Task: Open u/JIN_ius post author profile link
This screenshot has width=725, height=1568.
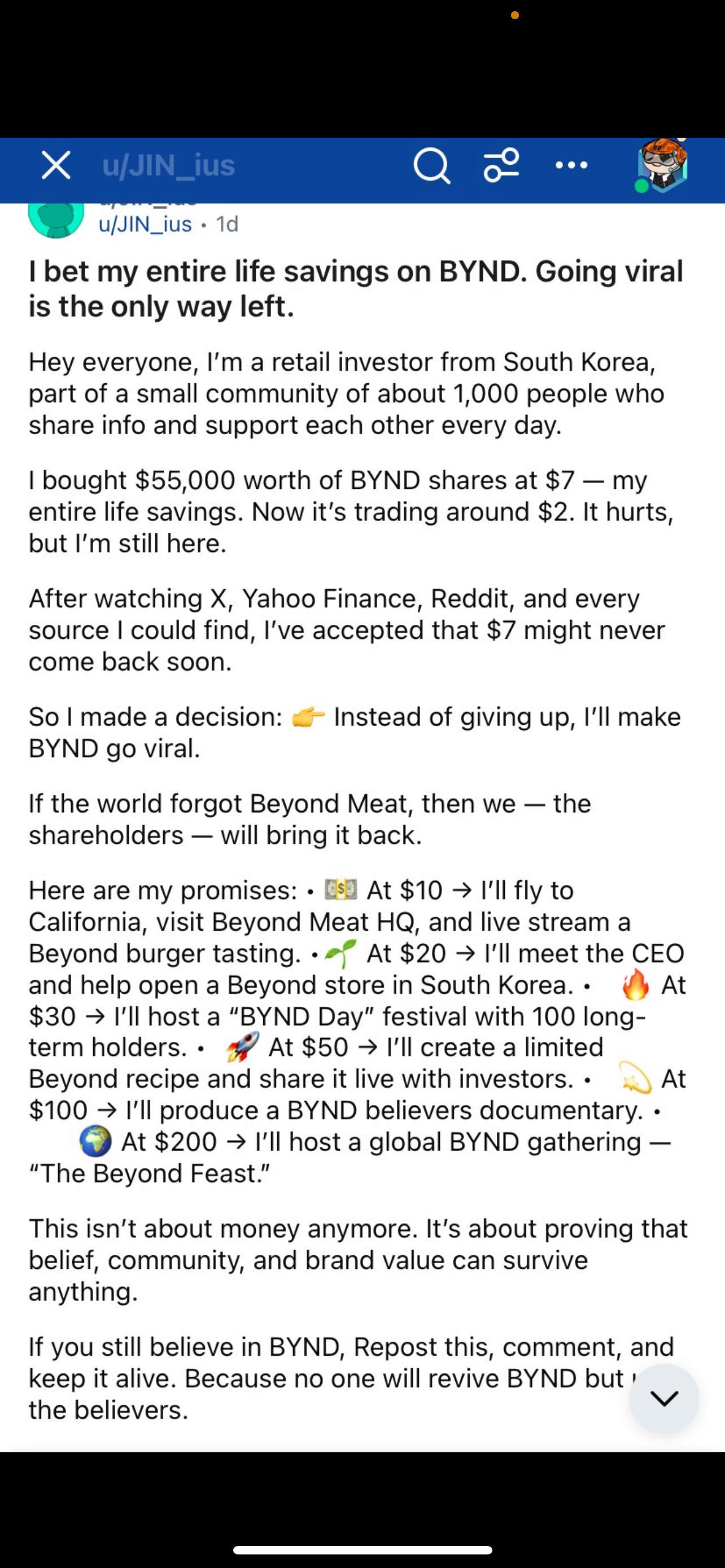Action: (x=145, y=225)
